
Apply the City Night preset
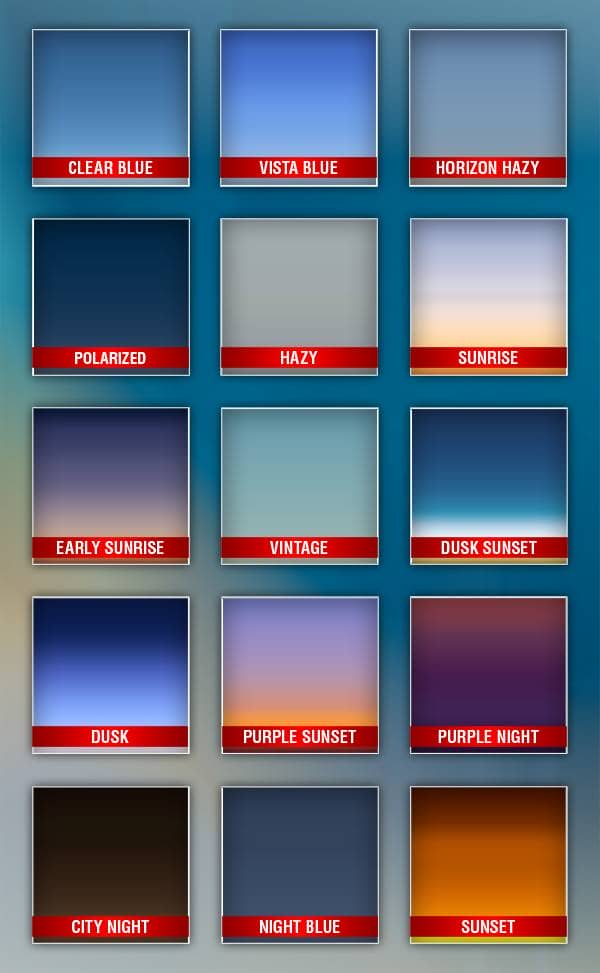pos(111,865)
